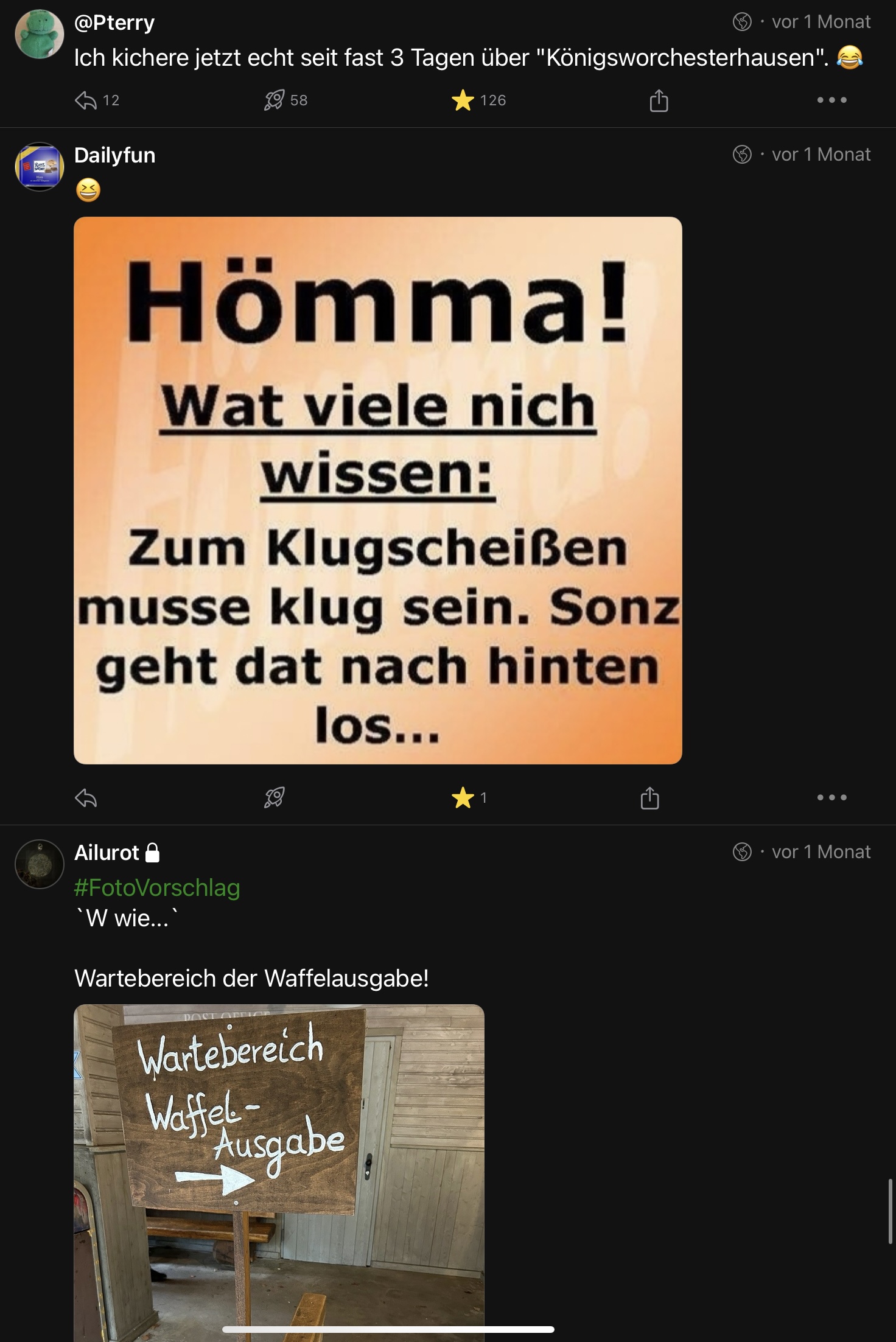The width and height of the screenshot is (896, 1342).
Task: View the Hömma meme image
Action: pyautogui.click(x=377, y=490)
